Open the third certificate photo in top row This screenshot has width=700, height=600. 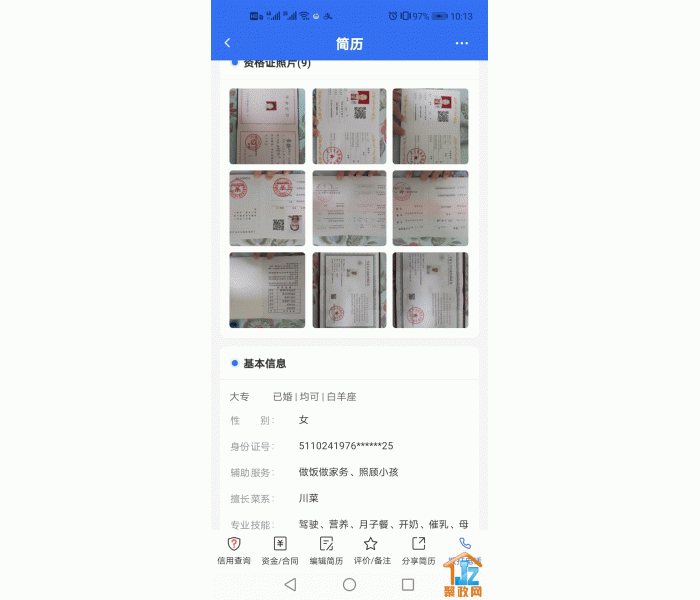click(x=430, y=126)
